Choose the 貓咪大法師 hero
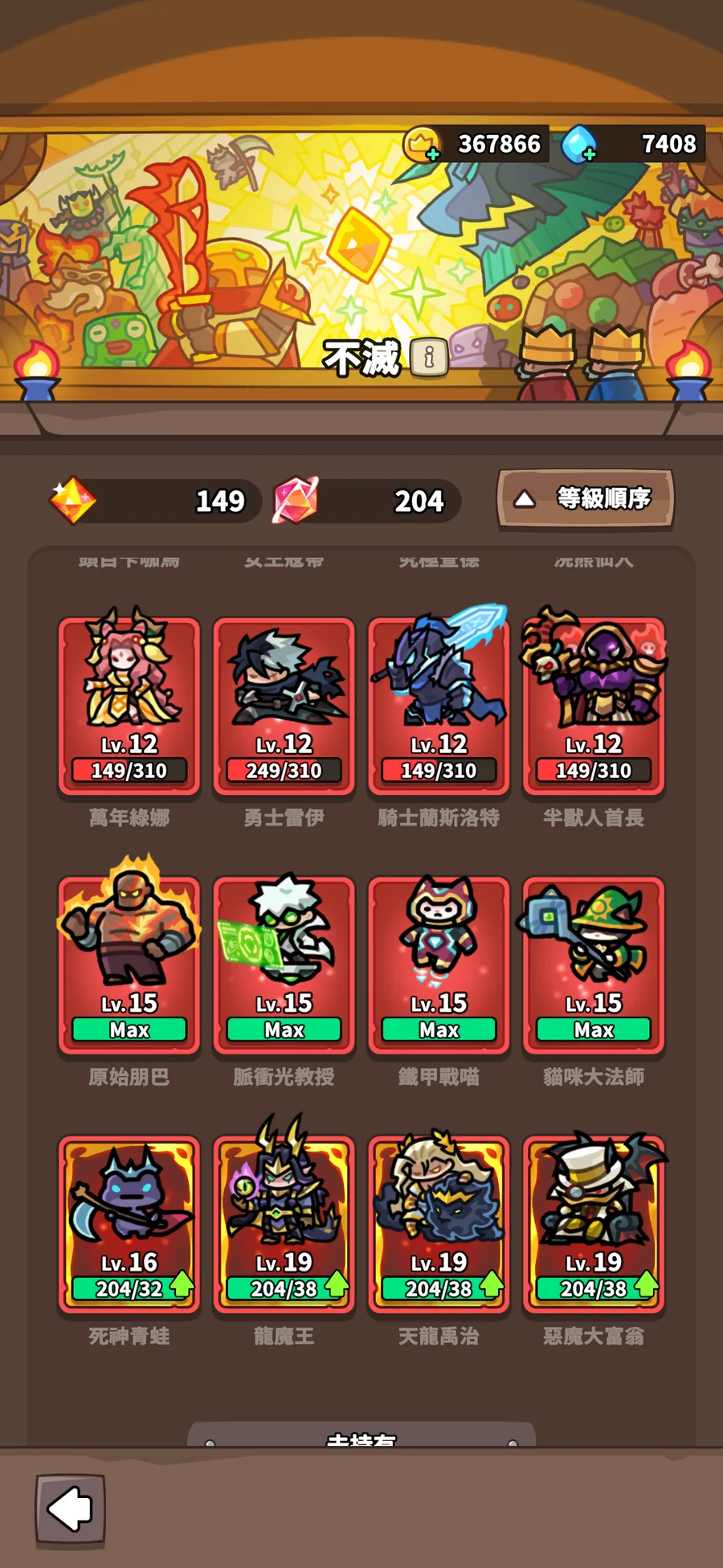 (x=594, y=964)
